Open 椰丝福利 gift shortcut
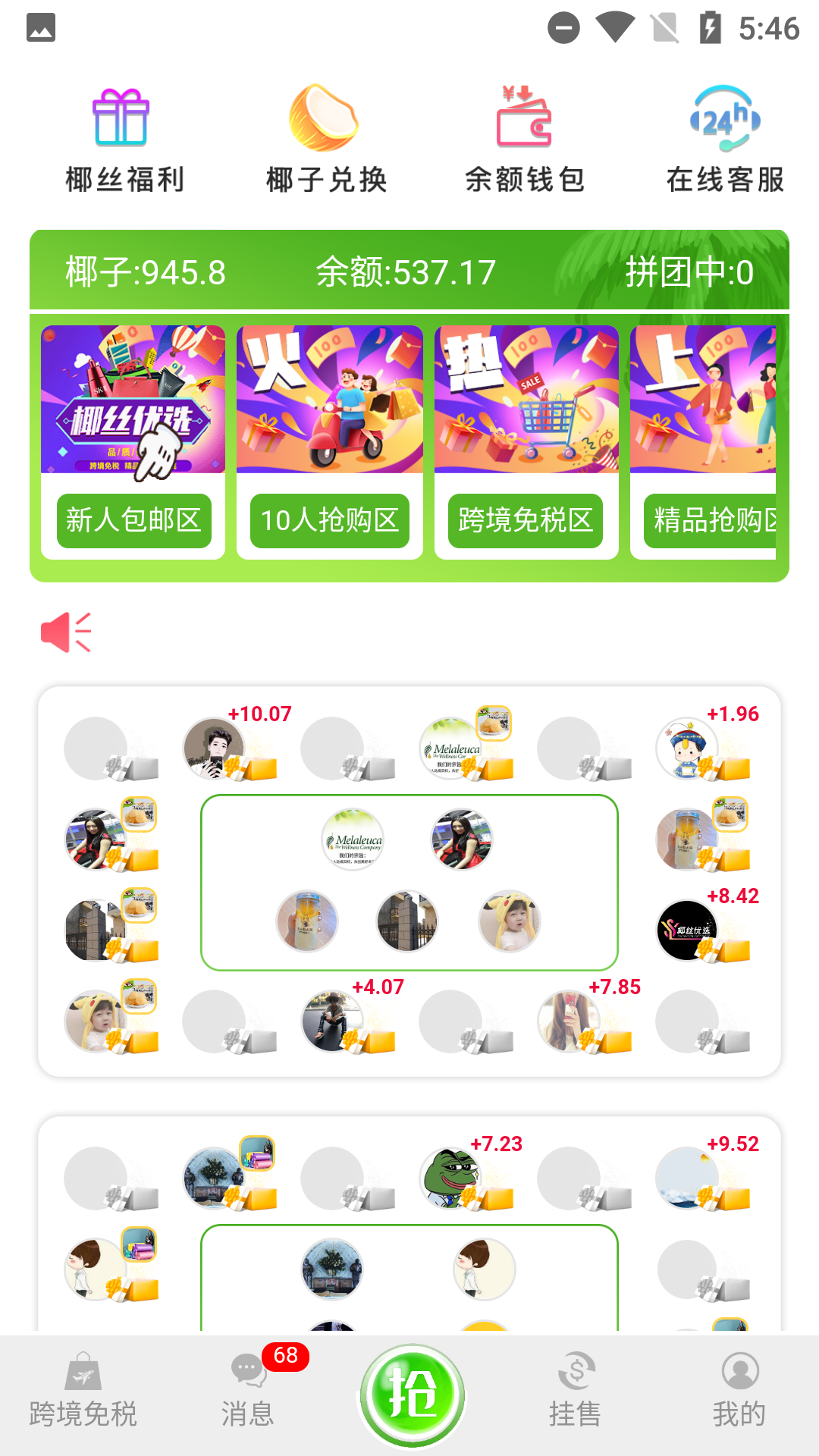Screen dimensions: 819x1456 [x=124, y=140]
